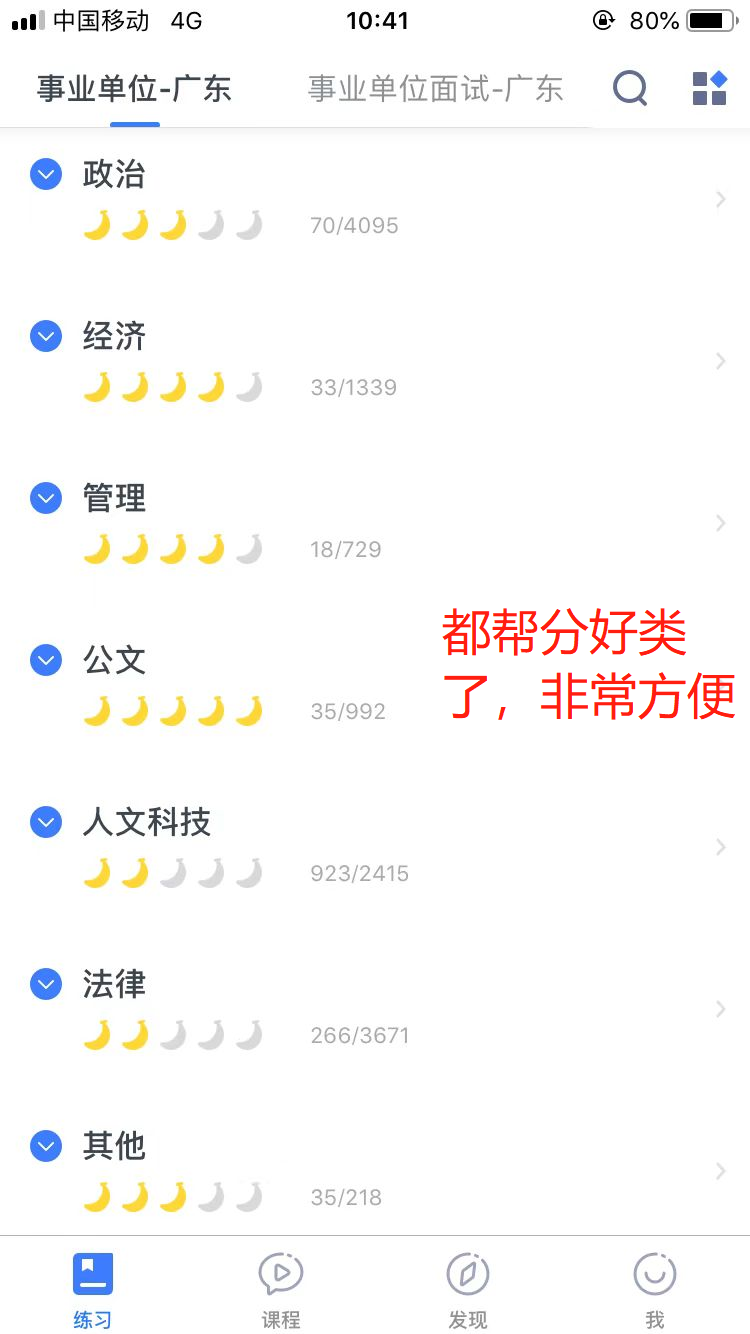Open the 管理 question category
Screen dimensions: 750x1334
(x=114, y=499)
